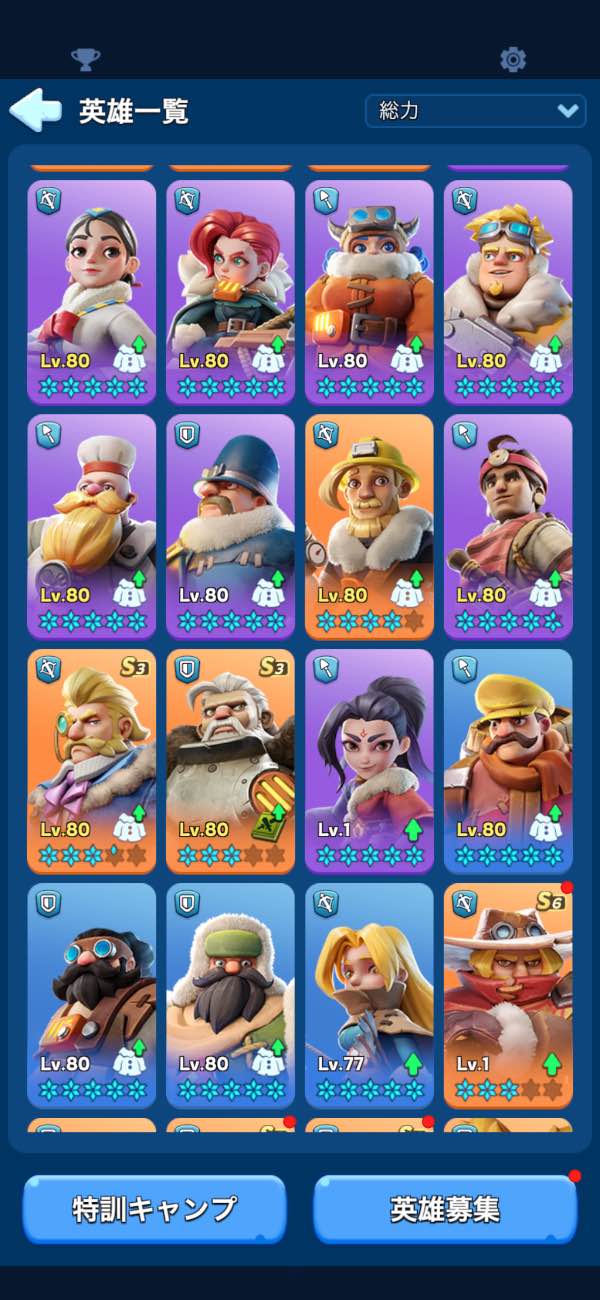This screenshot has width=600, height=1300.
Task: Open the settings gear icon
Action: 513,59
